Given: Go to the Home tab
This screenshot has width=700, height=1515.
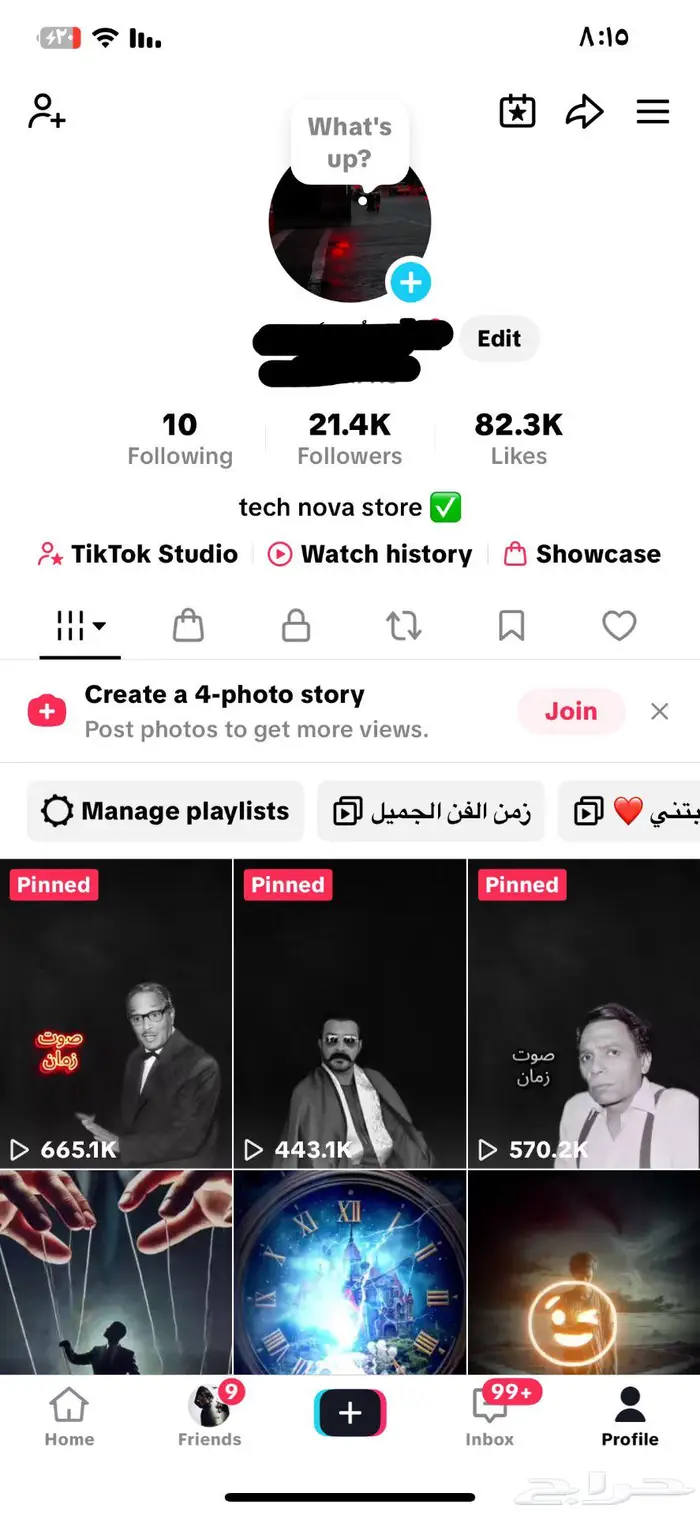Looking at the screenshot, I should (x=69, y=1417).
